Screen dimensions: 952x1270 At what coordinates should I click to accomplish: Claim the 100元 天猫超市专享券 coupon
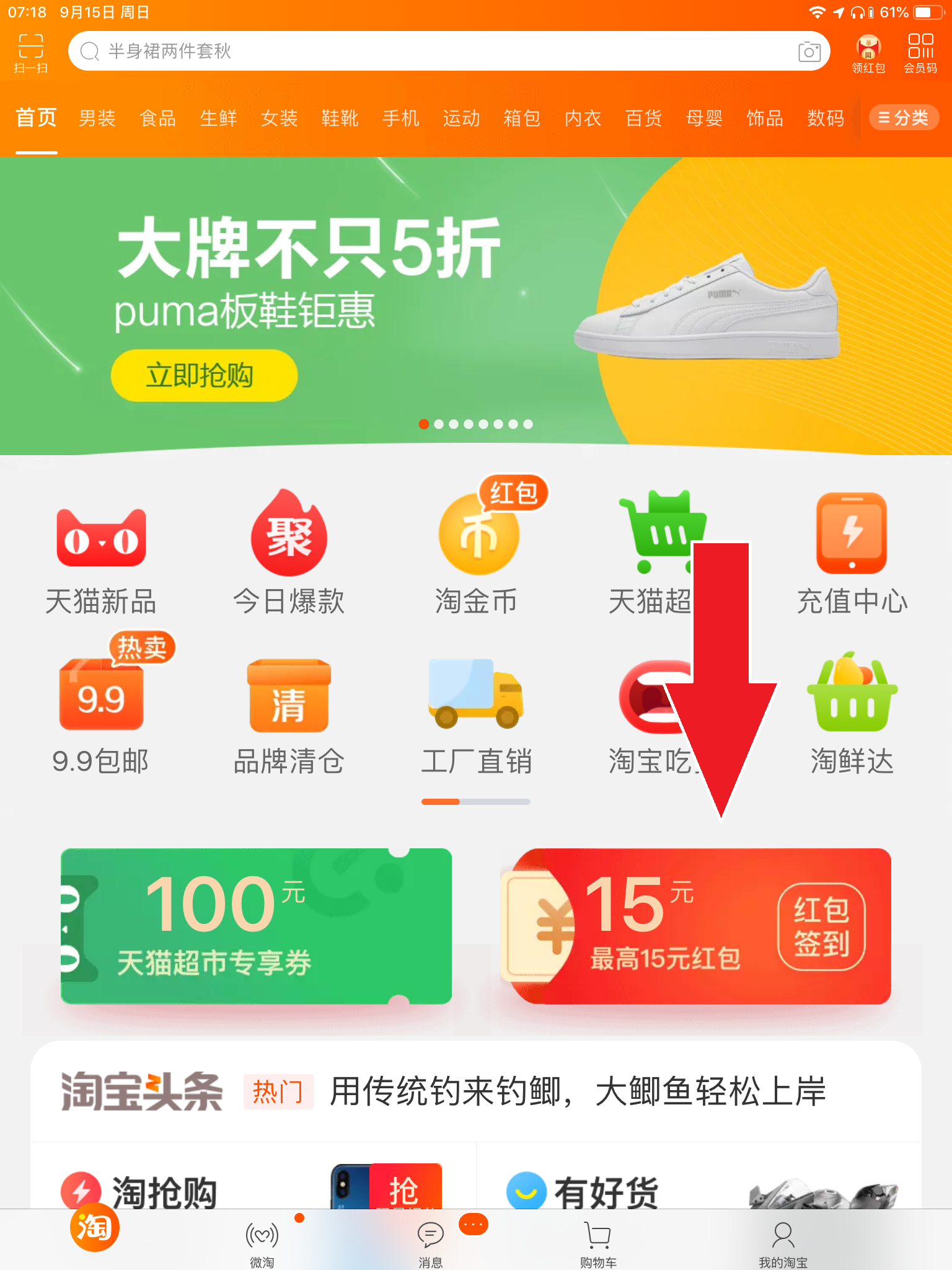pyautogui.click(x=256, y=926)
